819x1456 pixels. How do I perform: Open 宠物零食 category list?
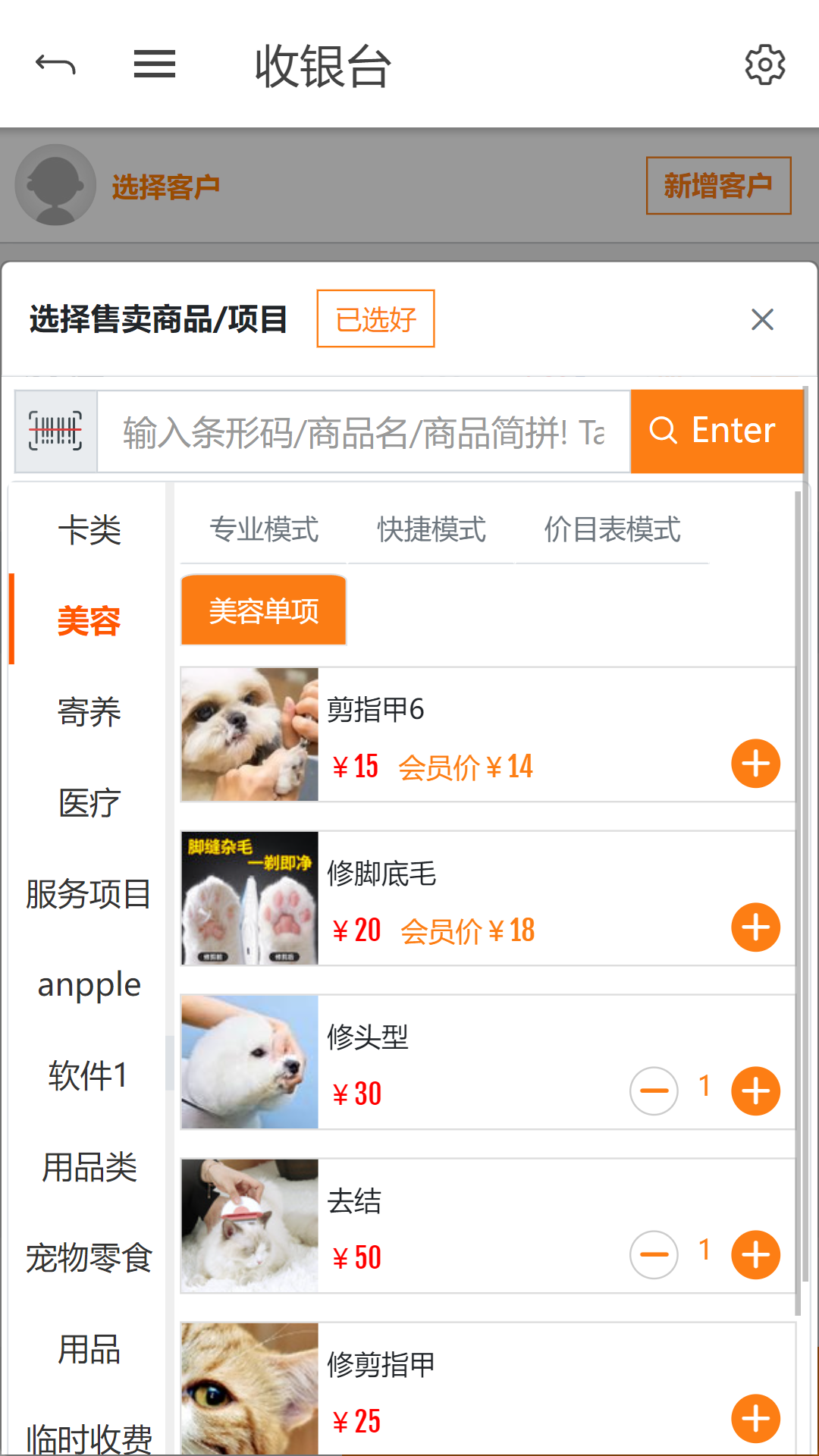[x=88, y=1257]
